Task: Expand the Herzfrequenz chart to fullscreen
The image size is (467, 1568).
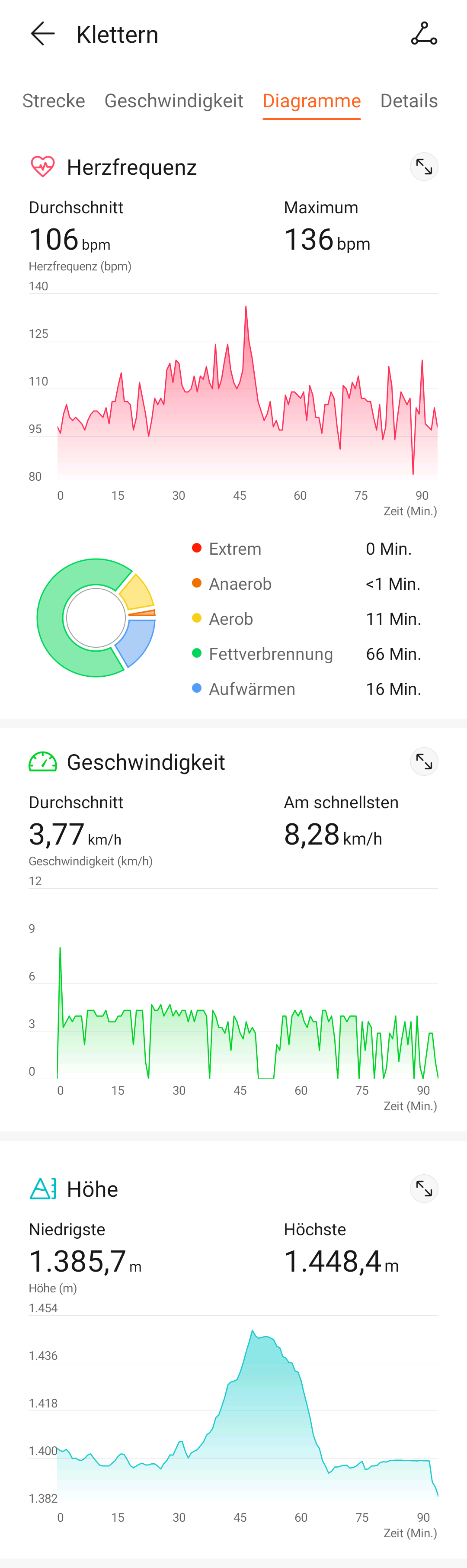Action: (x=424, y=167)
